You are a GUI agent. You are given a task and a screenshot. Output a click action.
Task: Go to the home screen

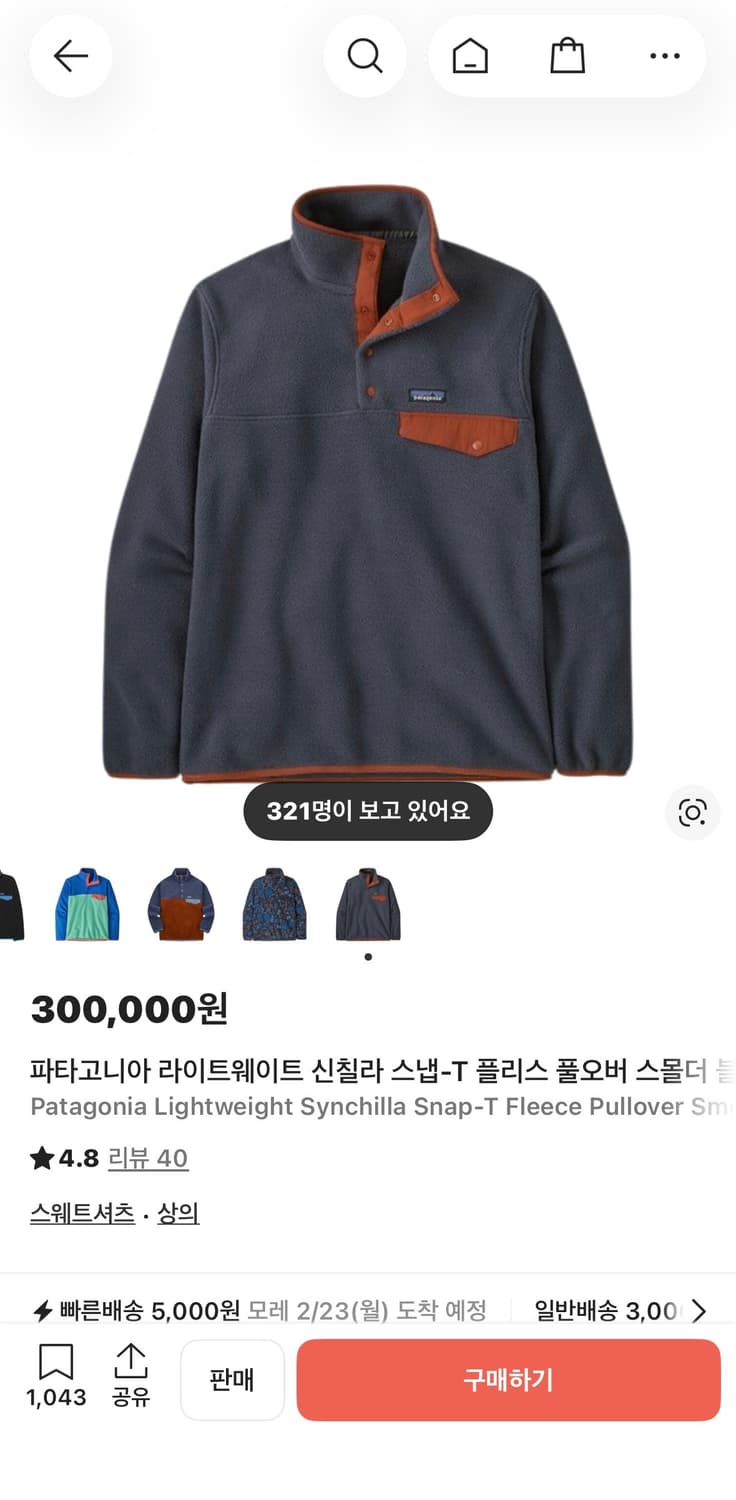(x=470, y=56)
